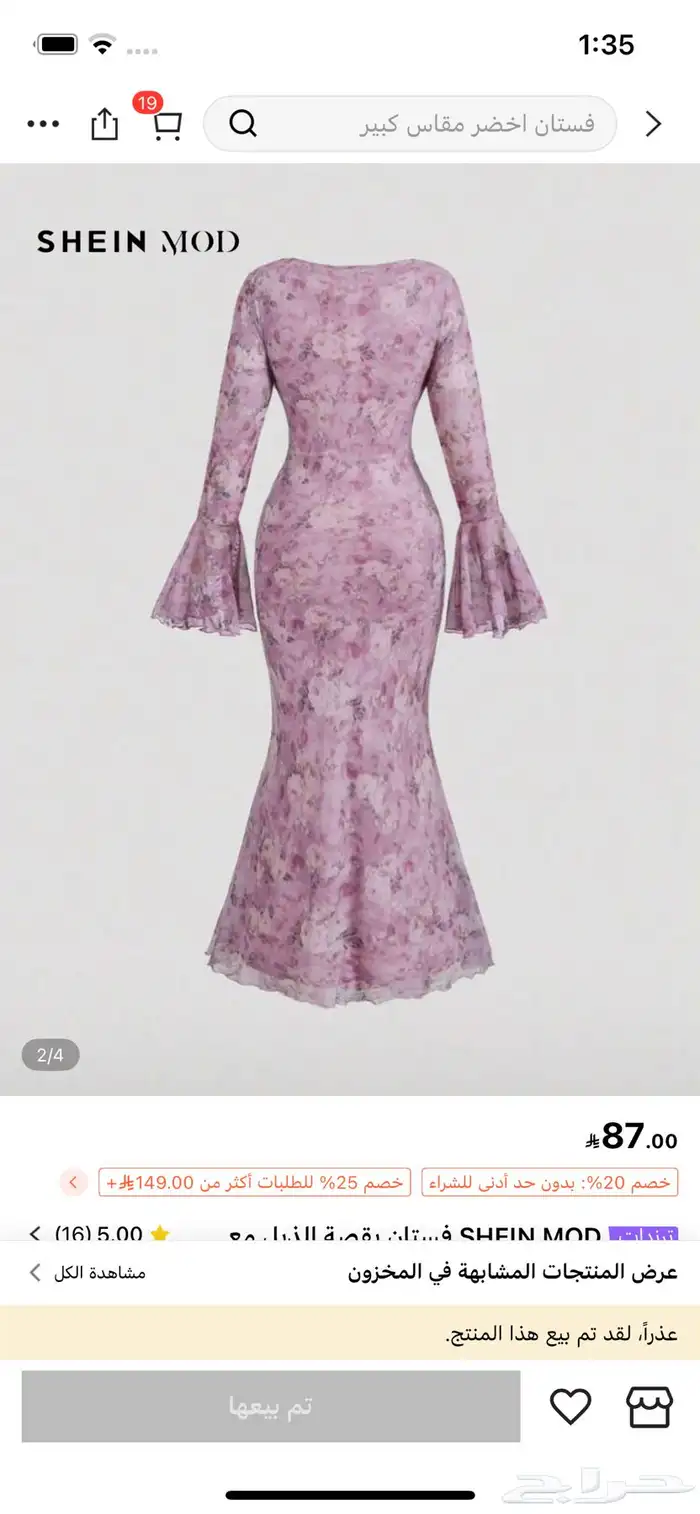Visit the store via the shop icon
700x1514 pixels.
click(x=650, y=1407)
